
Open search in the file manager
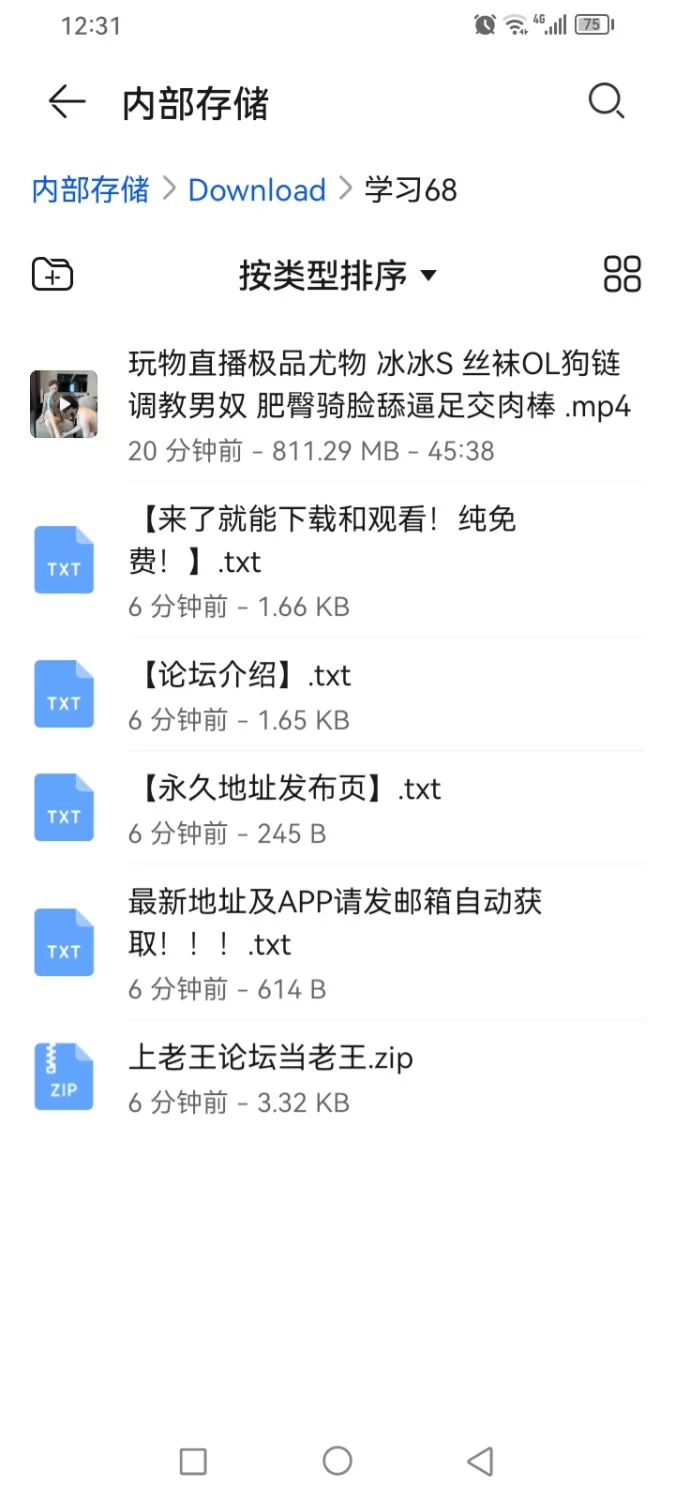tap(606, 101)
